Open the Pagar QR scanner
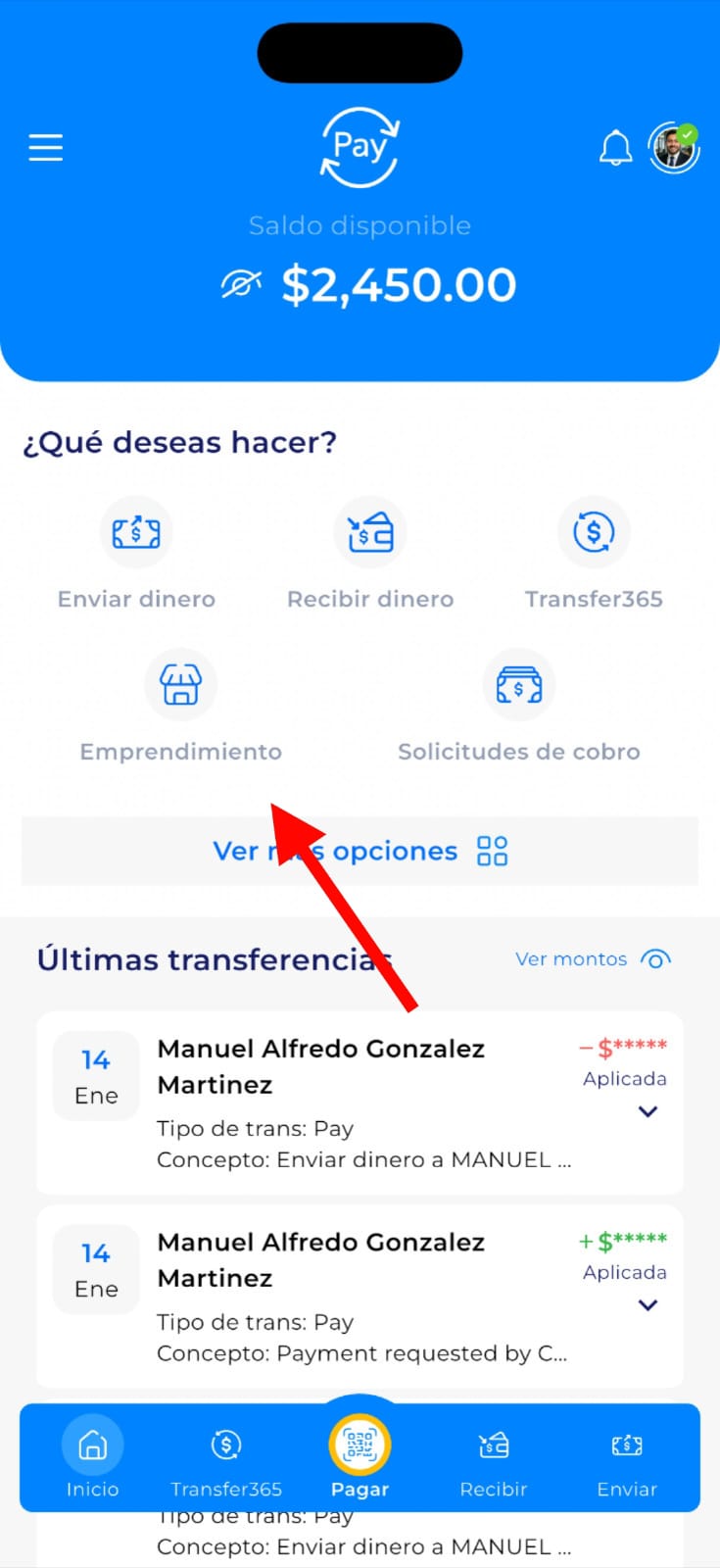The height and width of the screenshot is (1568, 720). (360, 1446)
